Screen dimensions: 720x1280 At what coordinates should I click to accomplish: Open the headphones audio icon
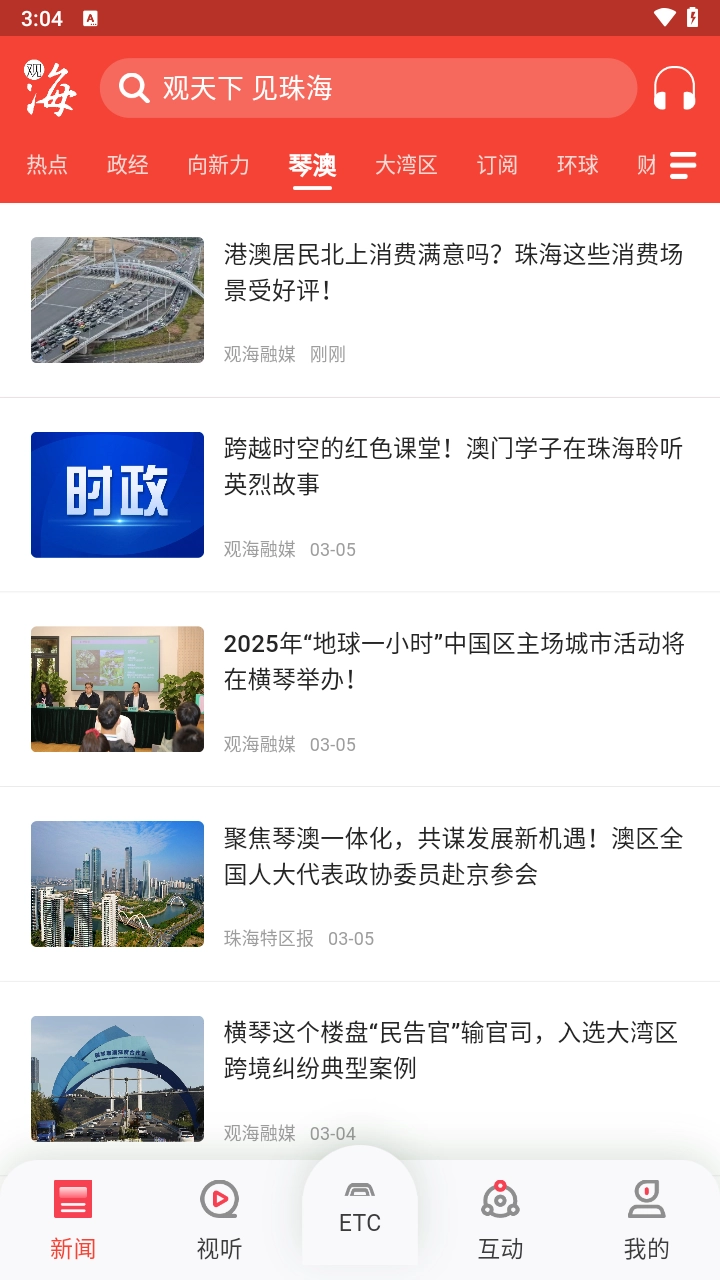point(674,88)
